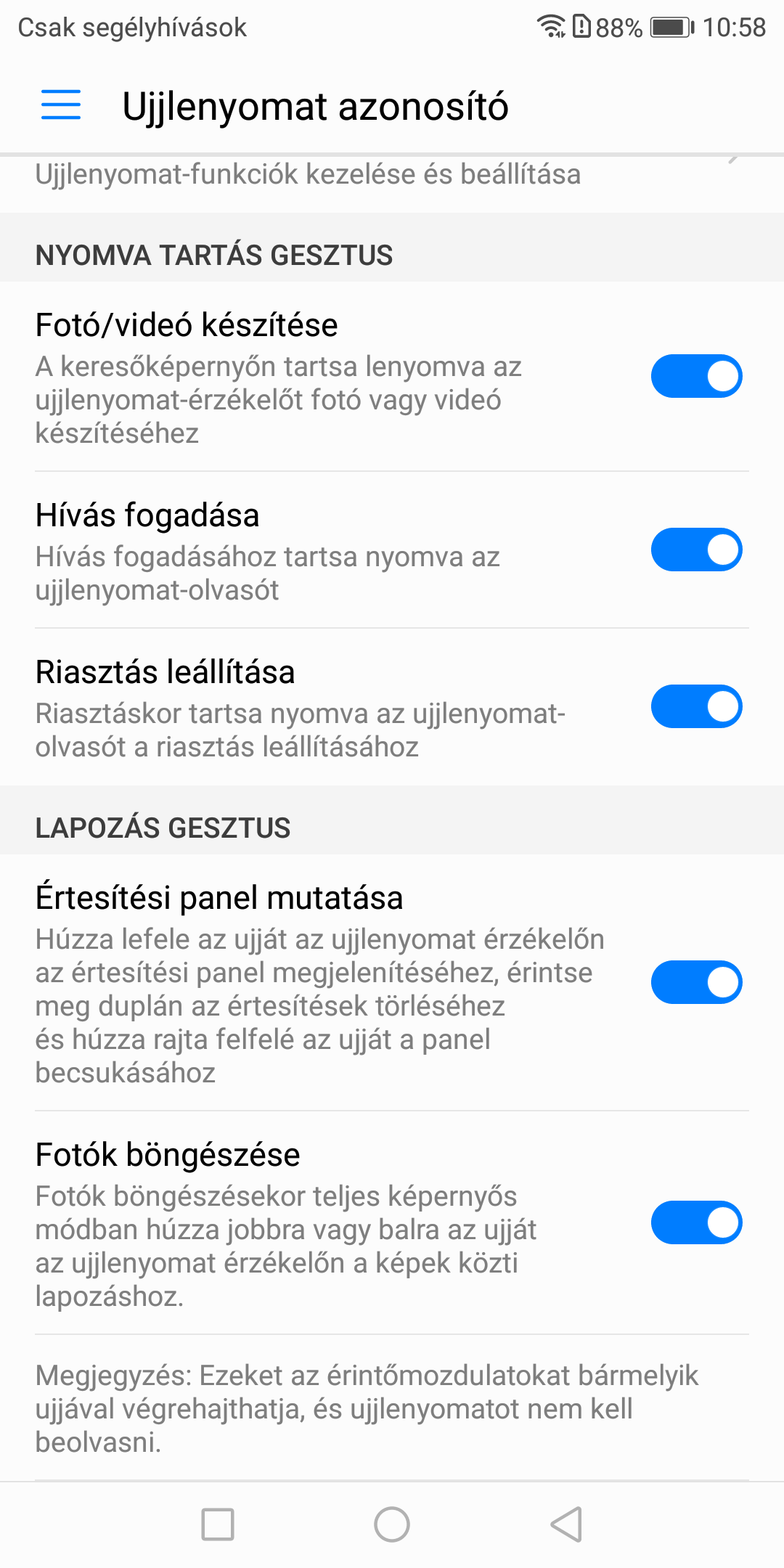Toggle the Fotók böngészése switch
Viewport: 784px width, 1568px height.
pyautogui.click(x=696, y=1222)
